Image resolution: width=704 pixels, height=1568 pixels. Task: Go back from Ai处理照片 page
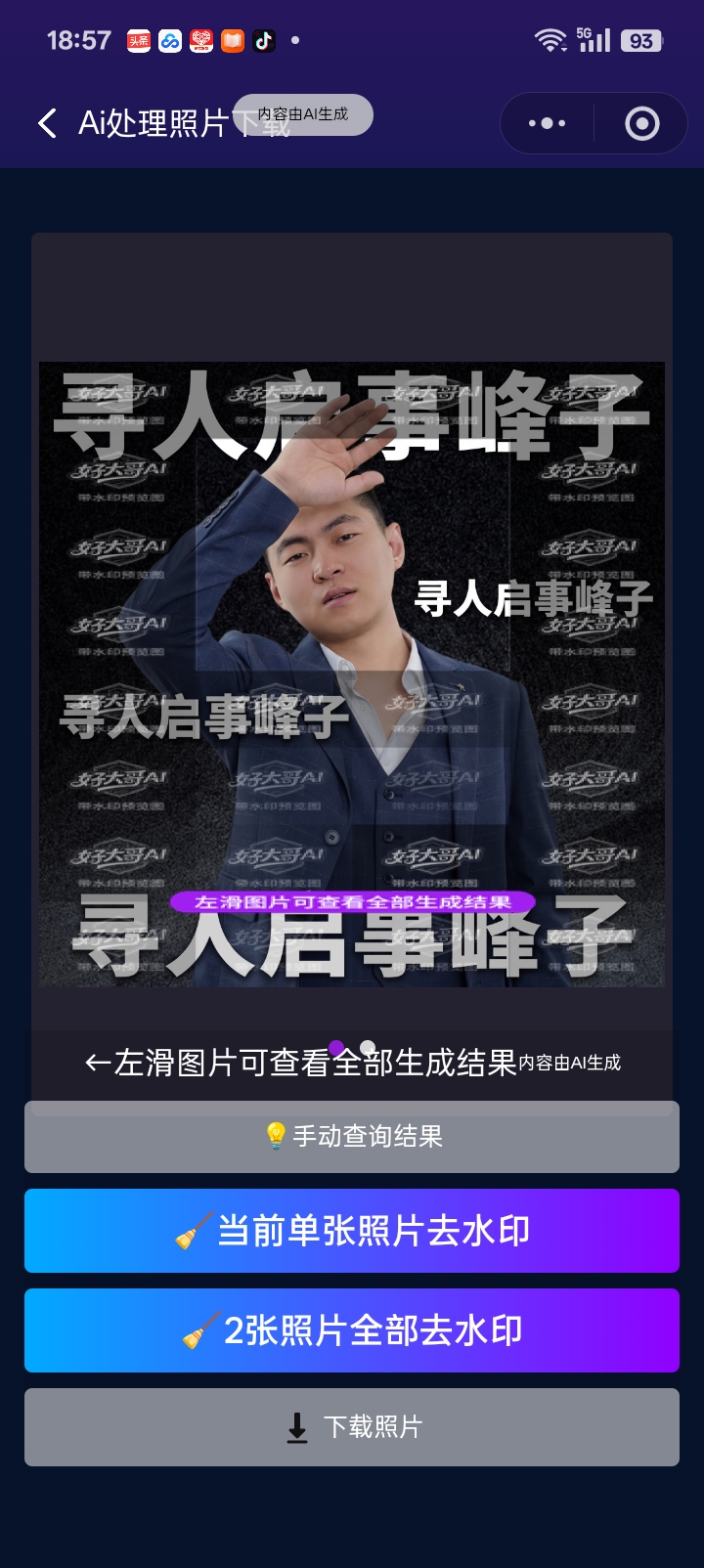[47, 123]
